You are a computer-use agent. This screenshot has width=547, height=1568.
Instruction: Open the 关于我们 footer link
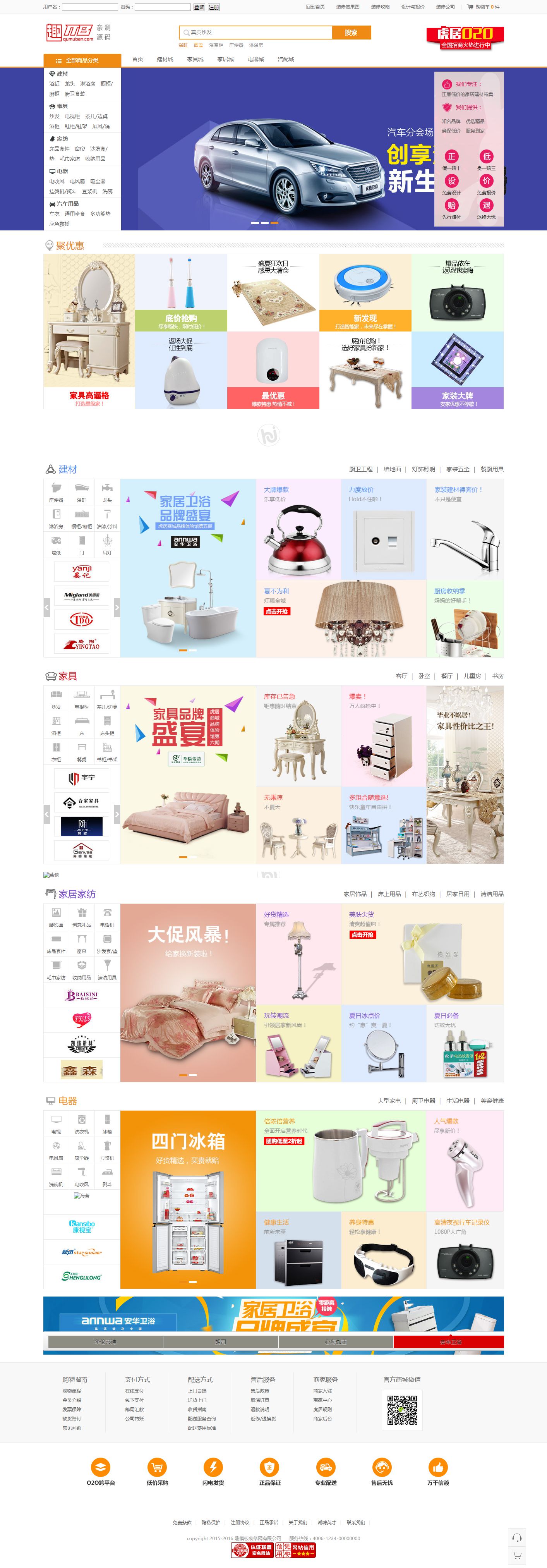click(298, 1522)
